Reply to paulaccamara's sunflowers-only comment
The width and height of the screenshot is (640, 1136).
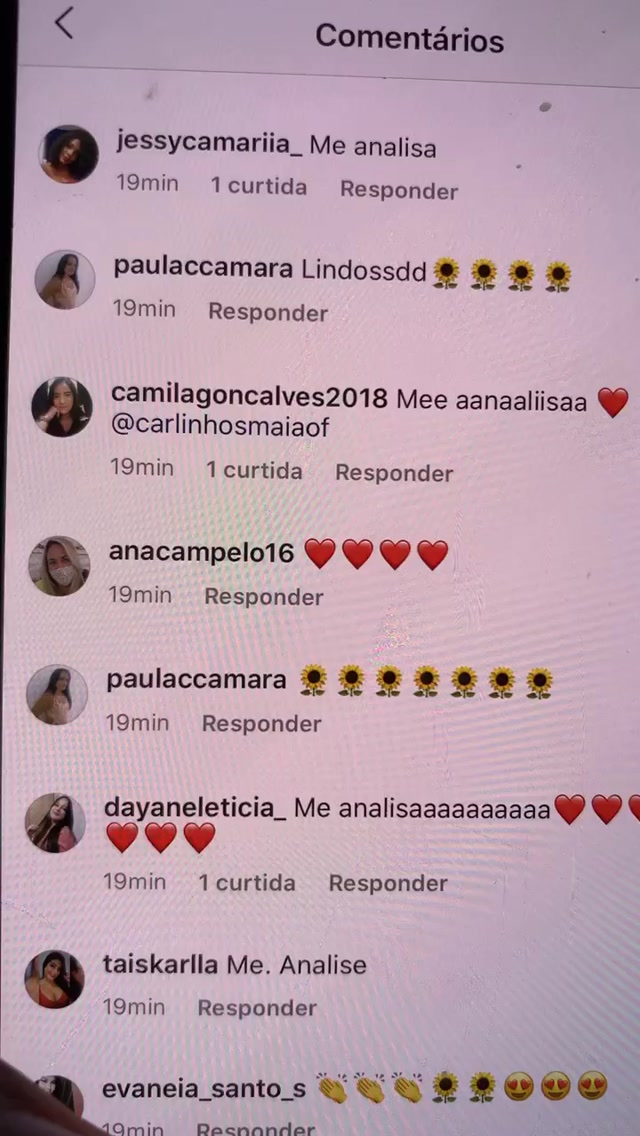pos(261,724)
